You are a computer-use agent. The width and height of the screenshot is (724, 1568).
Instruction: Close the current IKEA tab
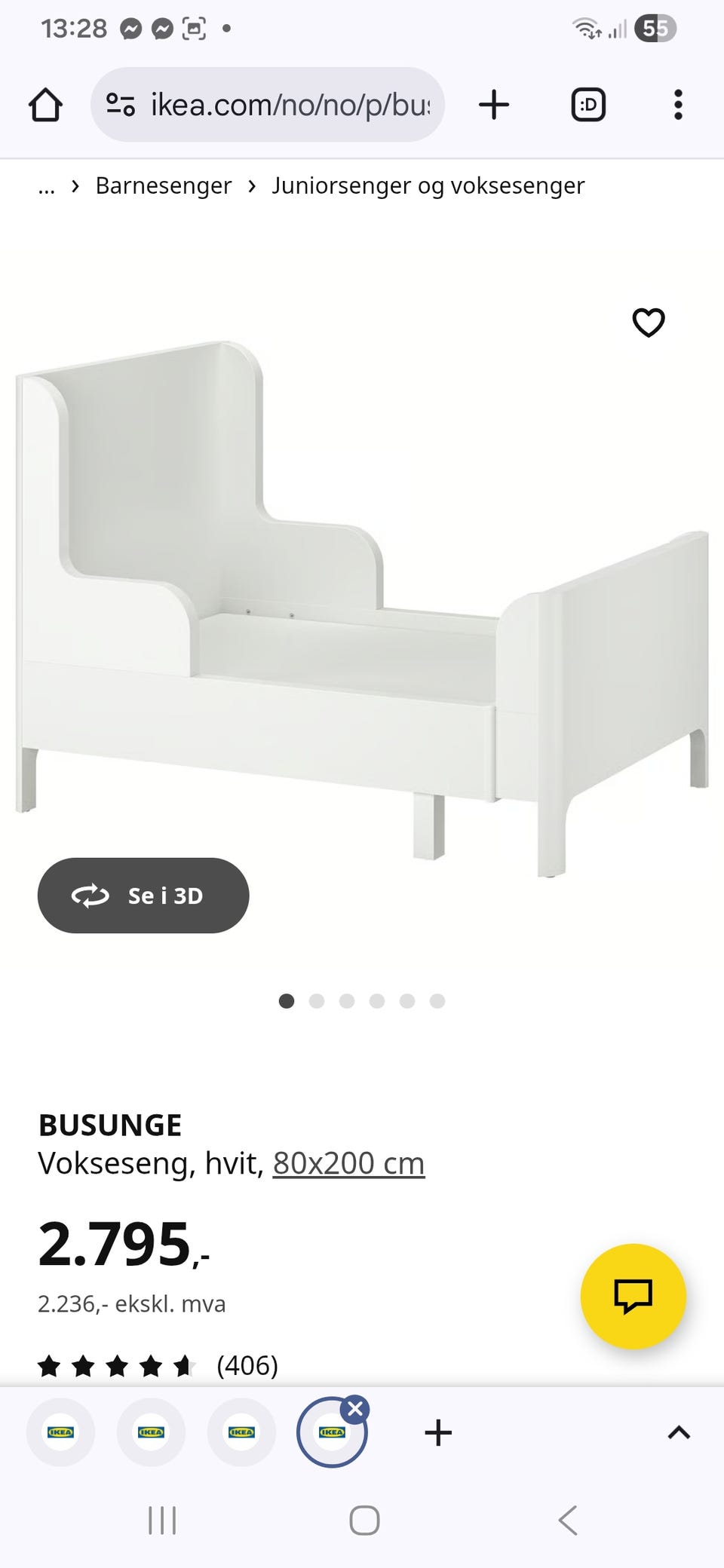355,1409
